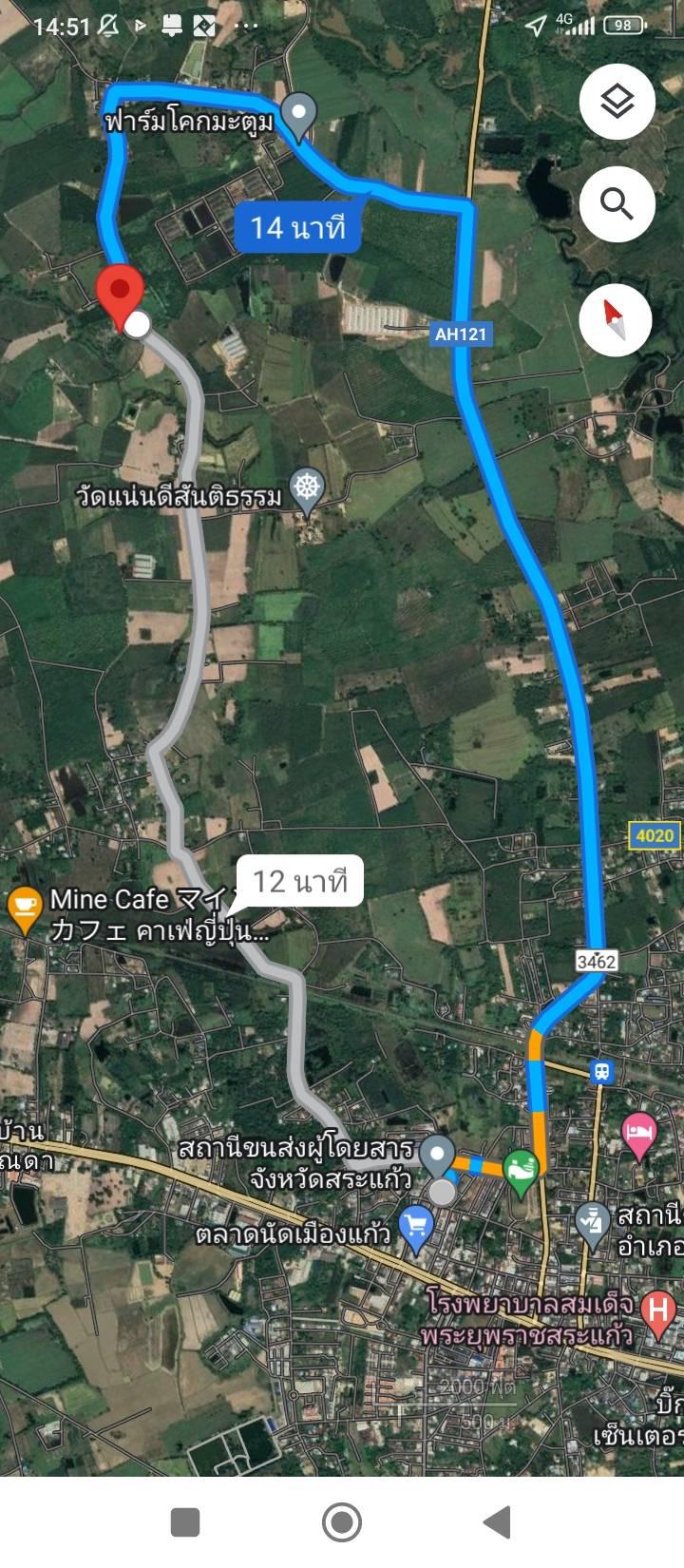Open ตลาดนัดเมืองแก้ว shopping marker
Image resolution: width=684 pixels, height=1568 pixels.
pyautogui.click(x=416, y=1227)
